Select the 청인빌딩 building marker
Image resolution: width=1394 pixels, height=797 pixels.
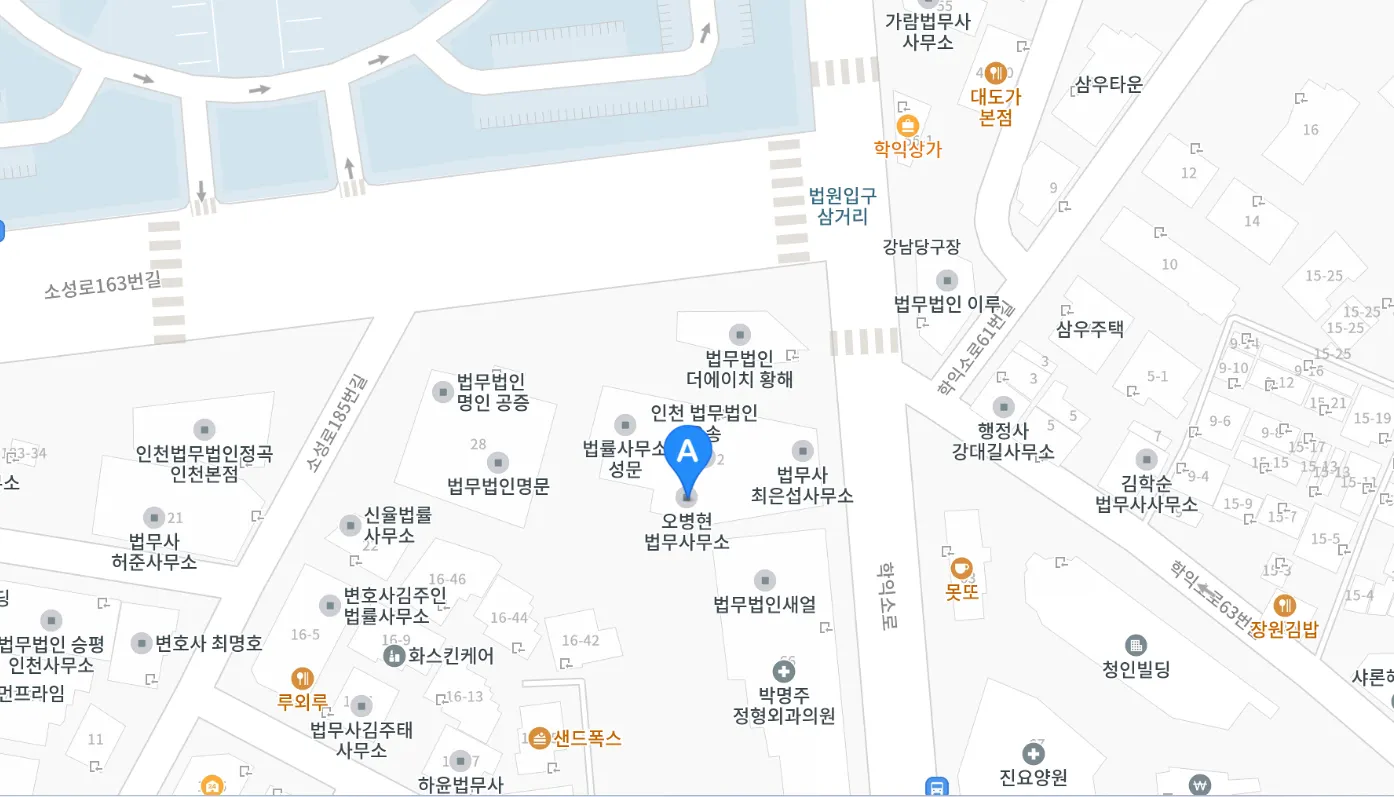1135,645
